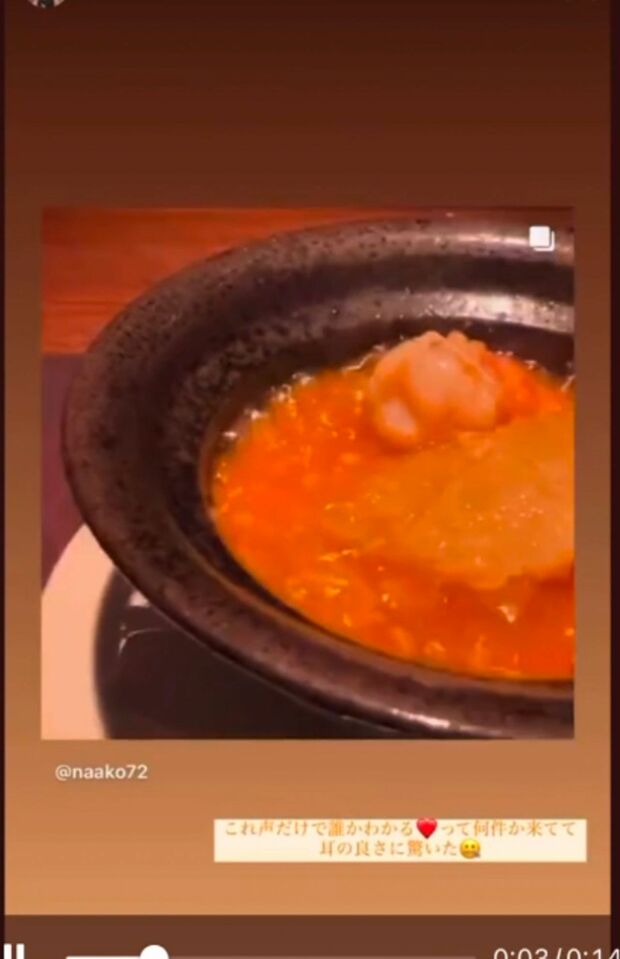Pause the video playback
This screenshot has width=620, height=959.
(14, 951)
